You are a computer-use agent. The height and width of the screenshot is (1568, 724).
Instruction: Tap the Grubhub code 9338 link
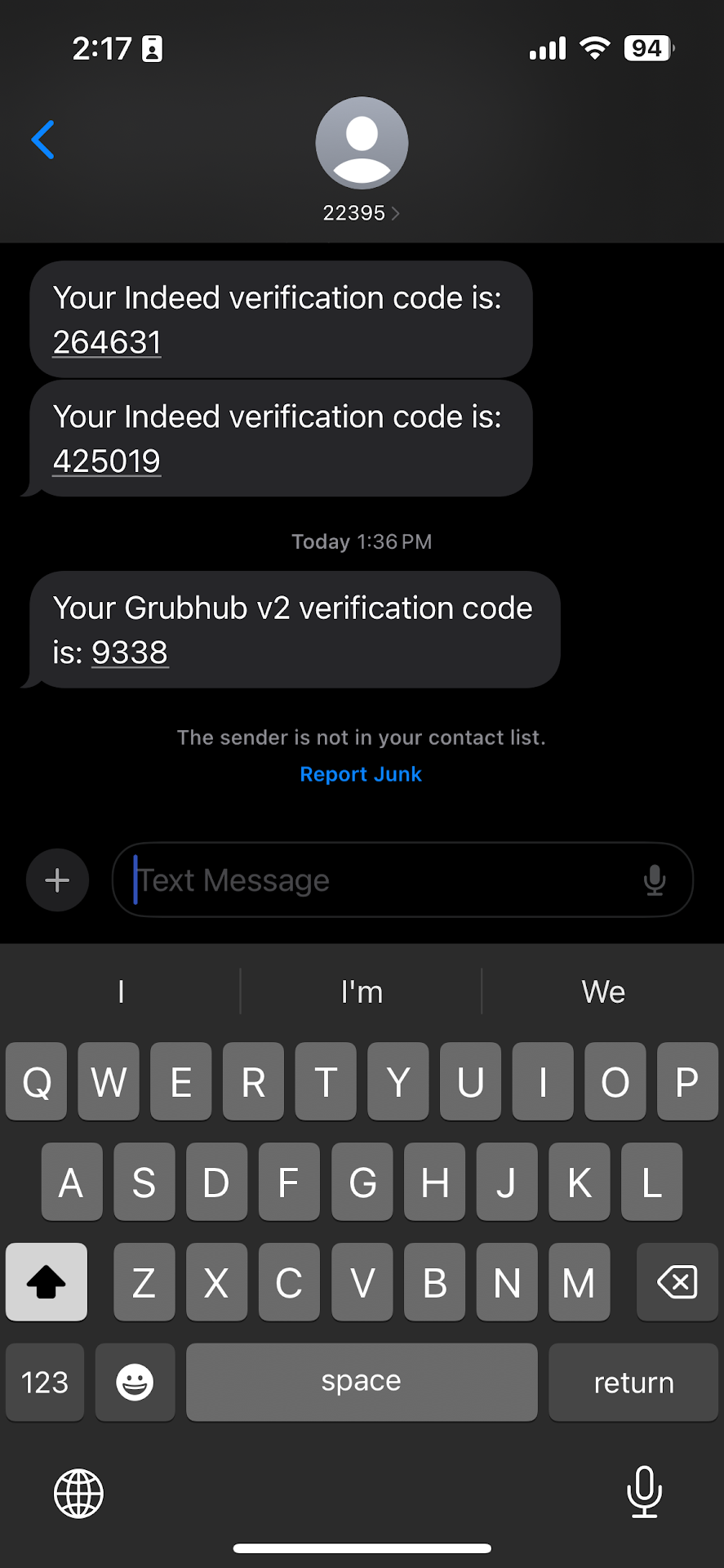tap(130, 653)
